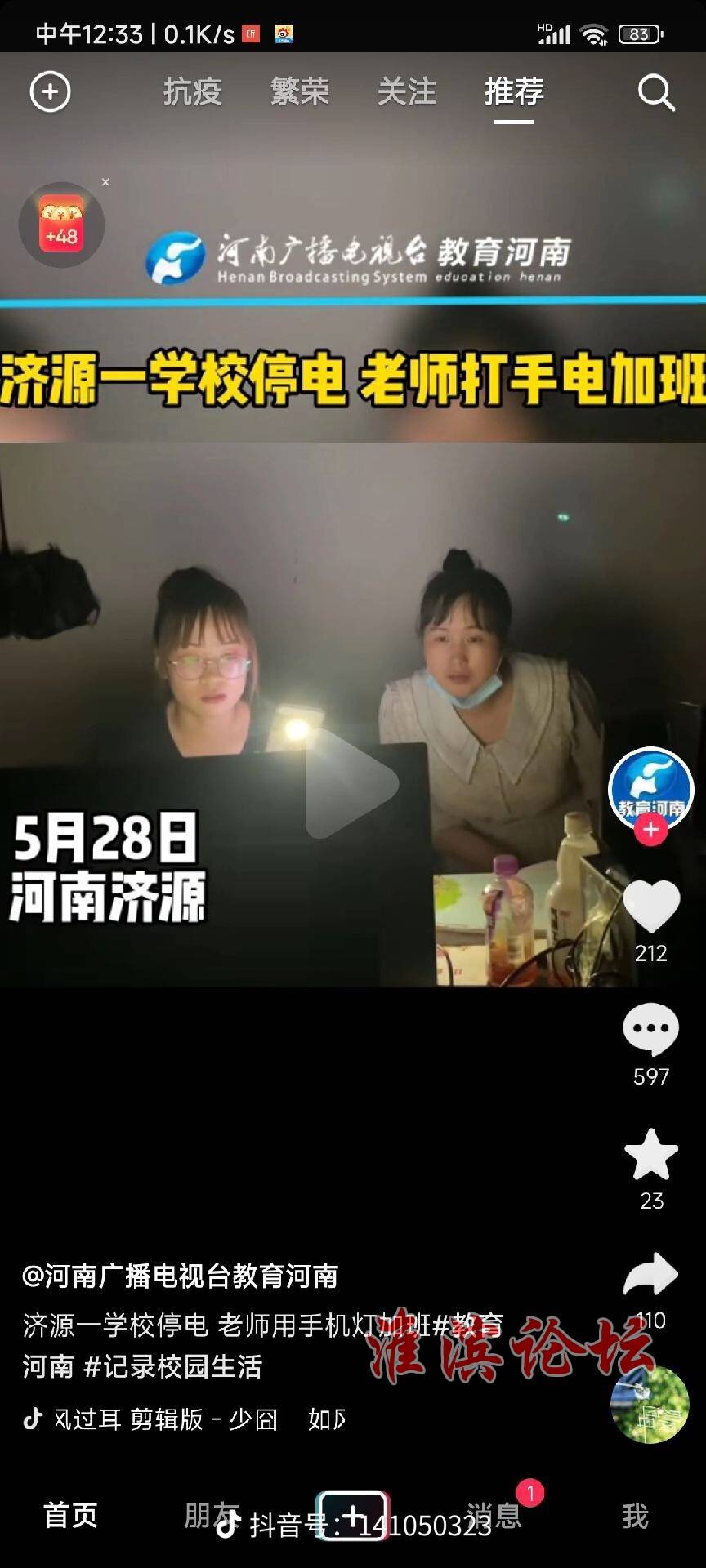Like this video with the heart
Screen dimensions: 706x1568
click(x=651, y=906)
